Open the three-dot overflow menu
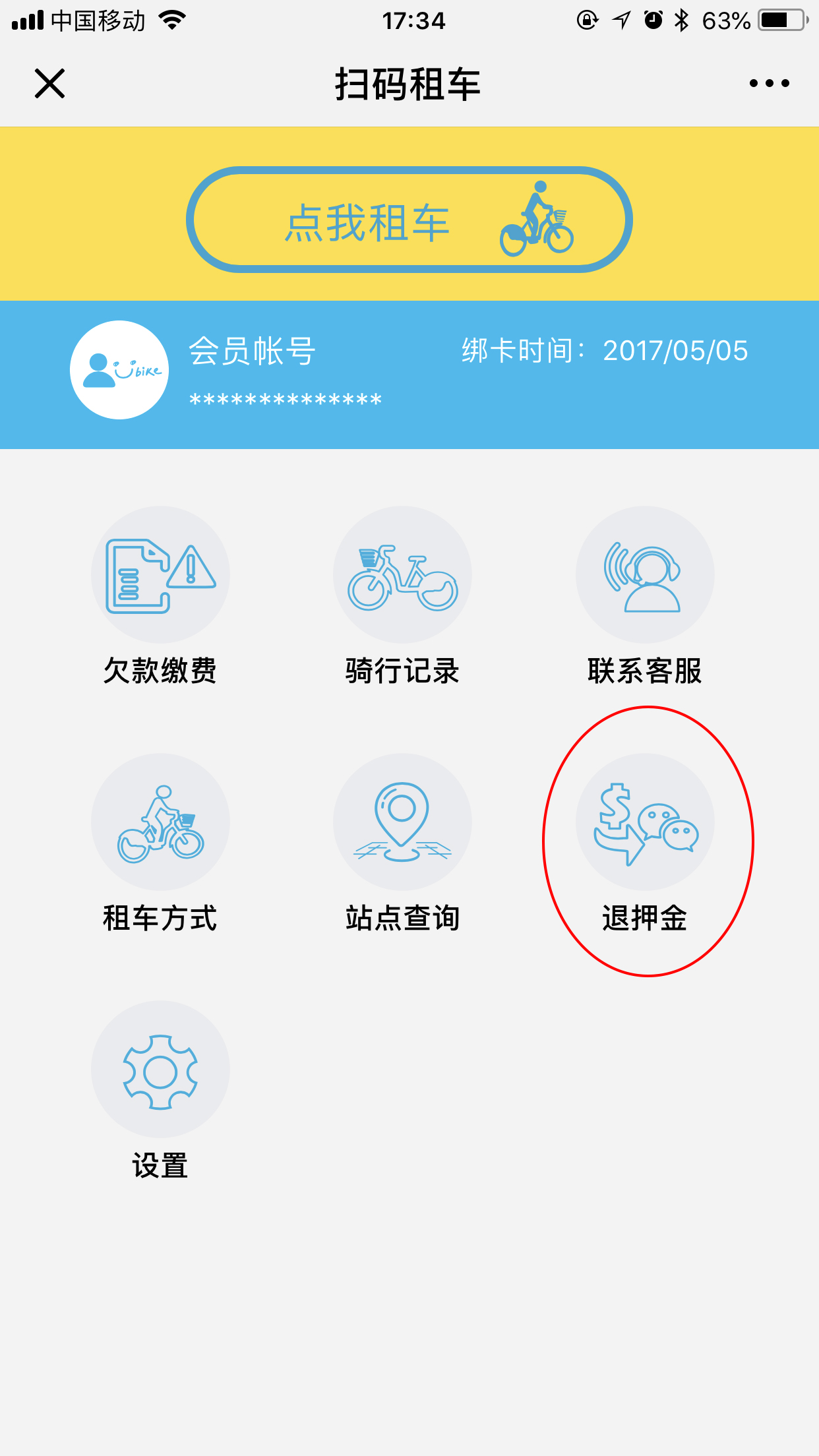 click(x=769, y=84)
